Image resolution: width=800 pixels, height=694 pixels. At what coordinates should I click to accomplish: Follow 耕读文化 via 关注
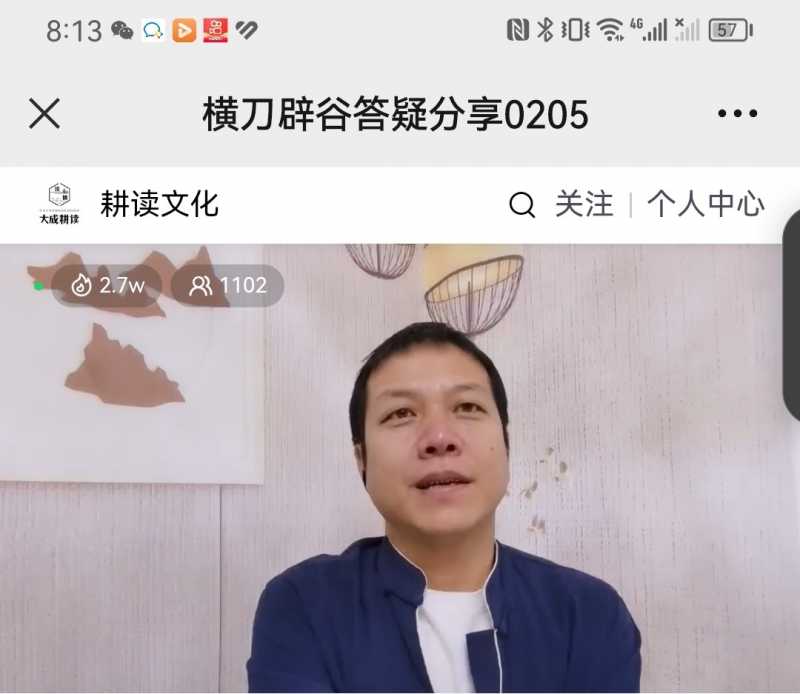pyautogui.click(x=584, y=204)
